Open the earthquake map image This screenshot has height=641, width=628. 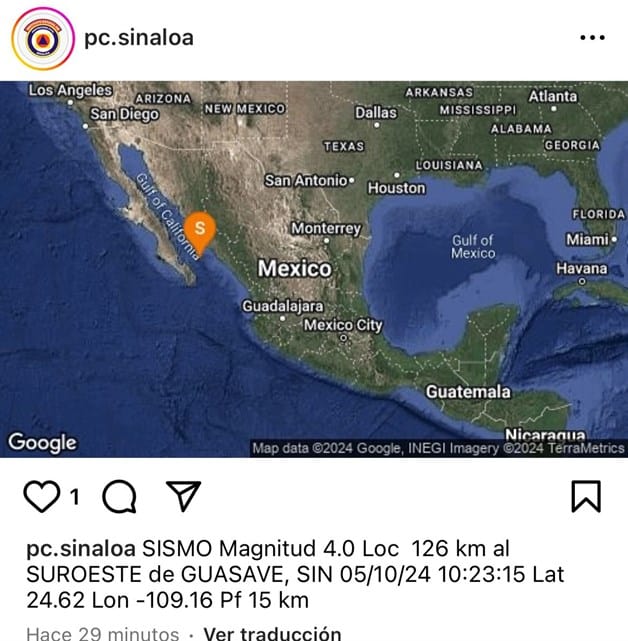[x=314, y=268]
